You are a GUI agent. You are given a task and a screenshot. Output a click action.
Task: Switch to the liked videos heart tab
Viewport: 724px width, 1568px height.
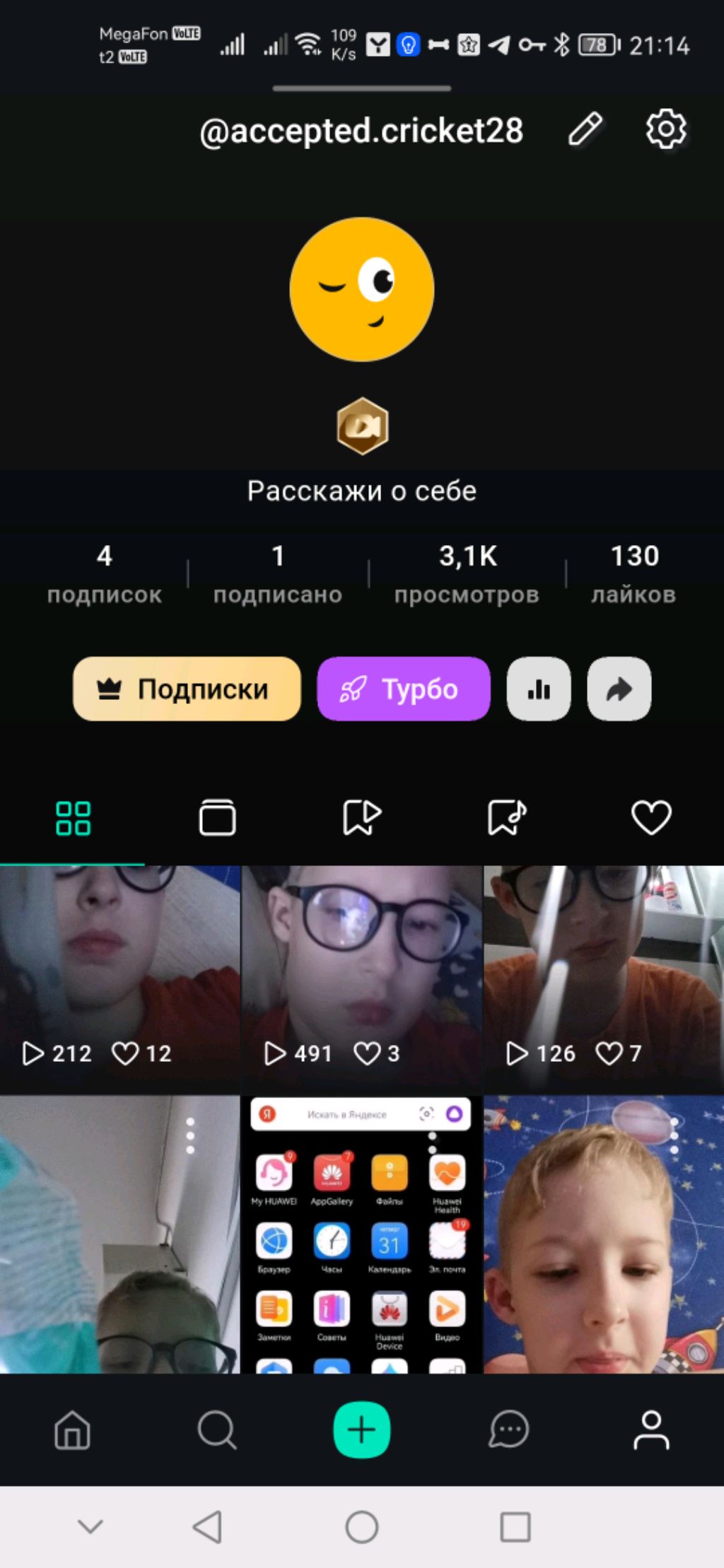click(x=651, y=818)
